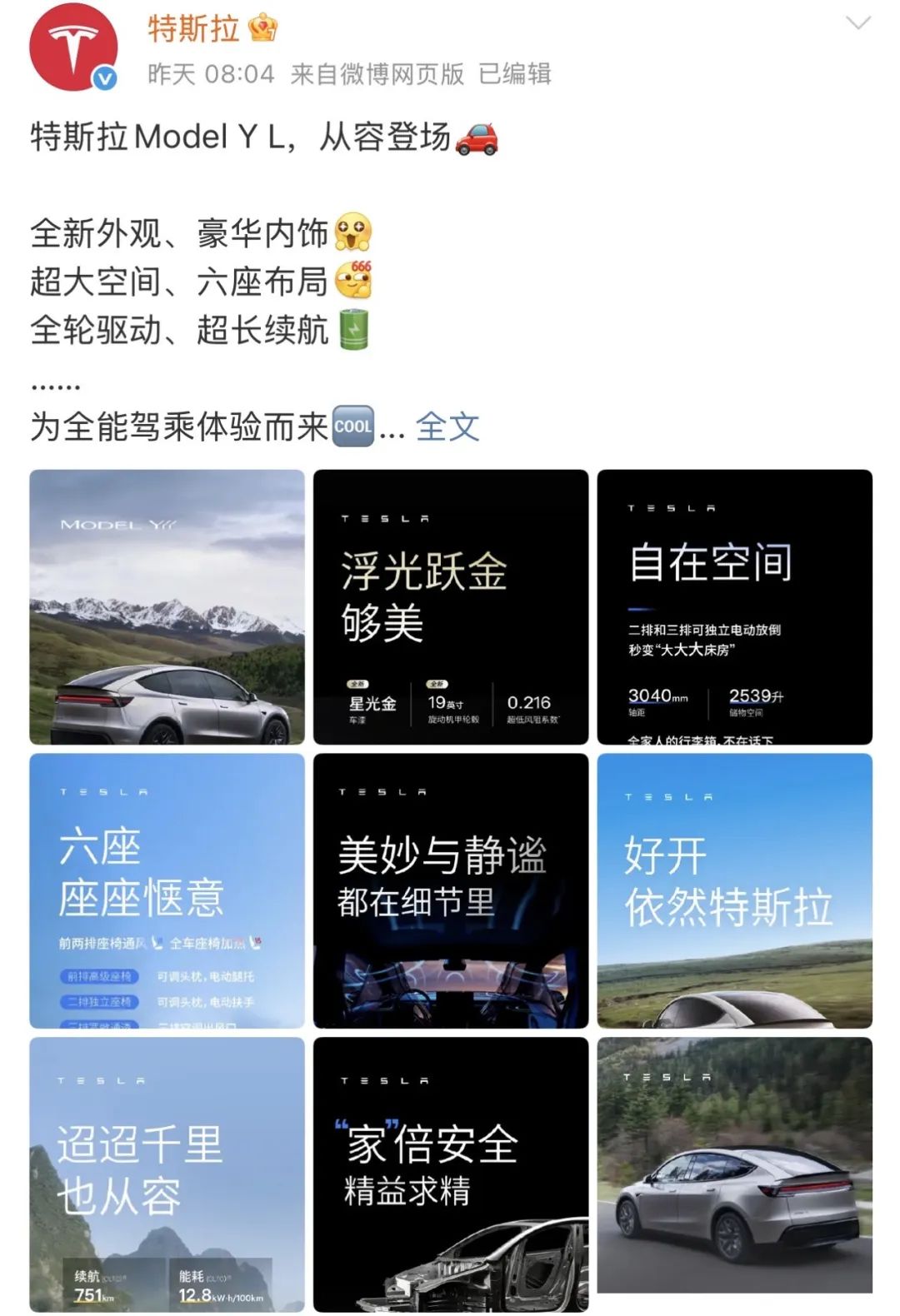
Task: Open the 浮光跃金 够美 image
Action: pyautogui.click(x=450, y=606)
